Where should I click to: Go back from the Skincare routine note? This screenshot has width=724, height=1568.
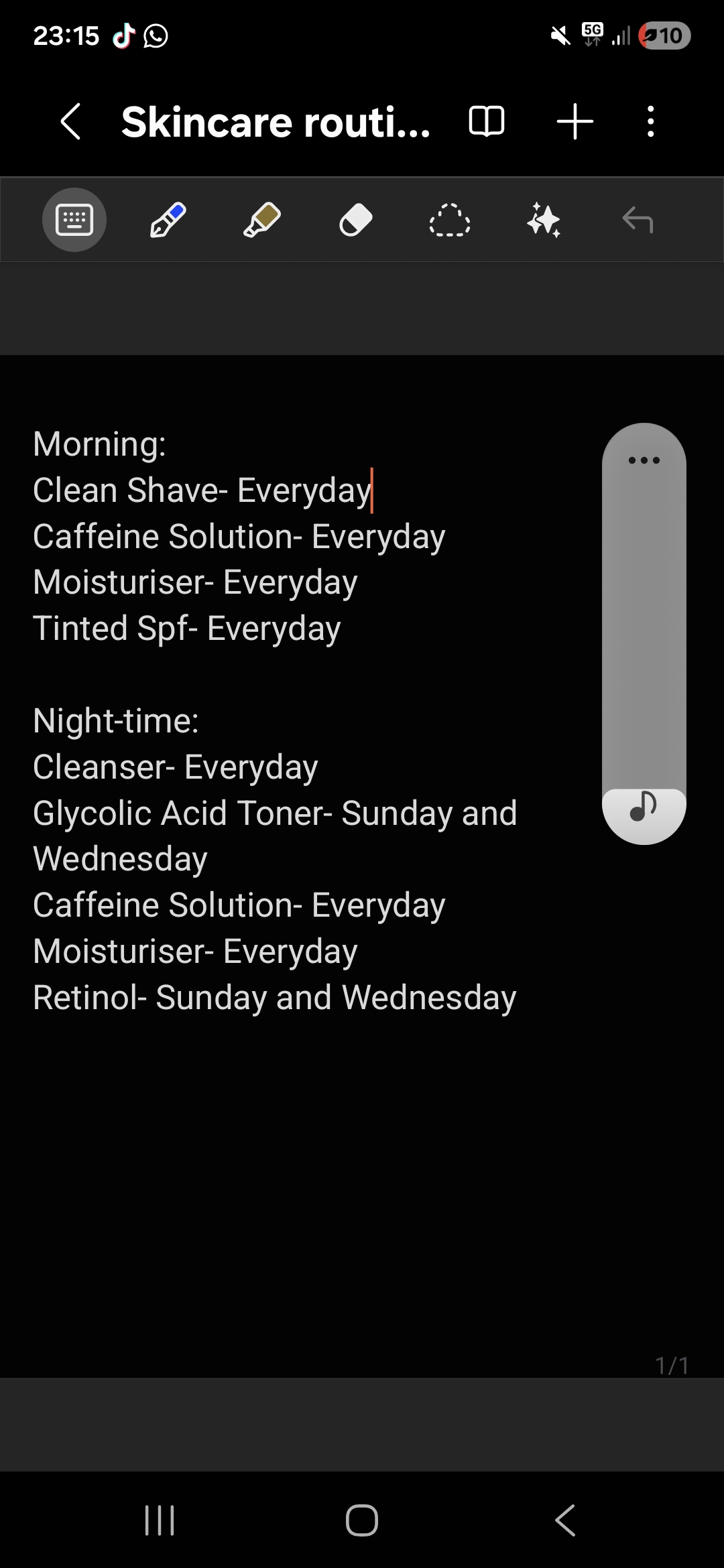pyautogui.click(x=71, y=122)
